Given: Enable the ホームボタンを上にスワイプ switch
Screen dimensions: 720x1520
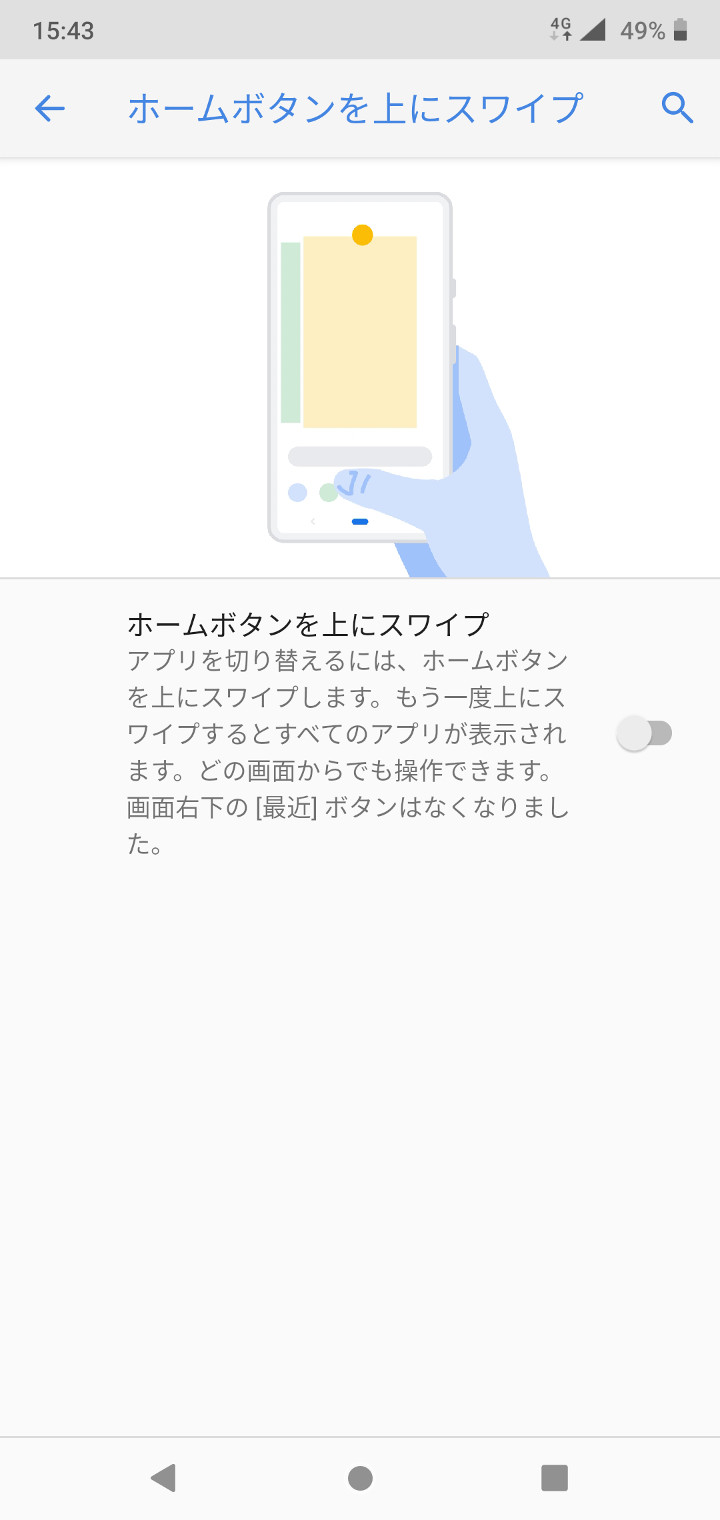Looking at the screenshot, I should pyautogui.click(x=644, y=734).
